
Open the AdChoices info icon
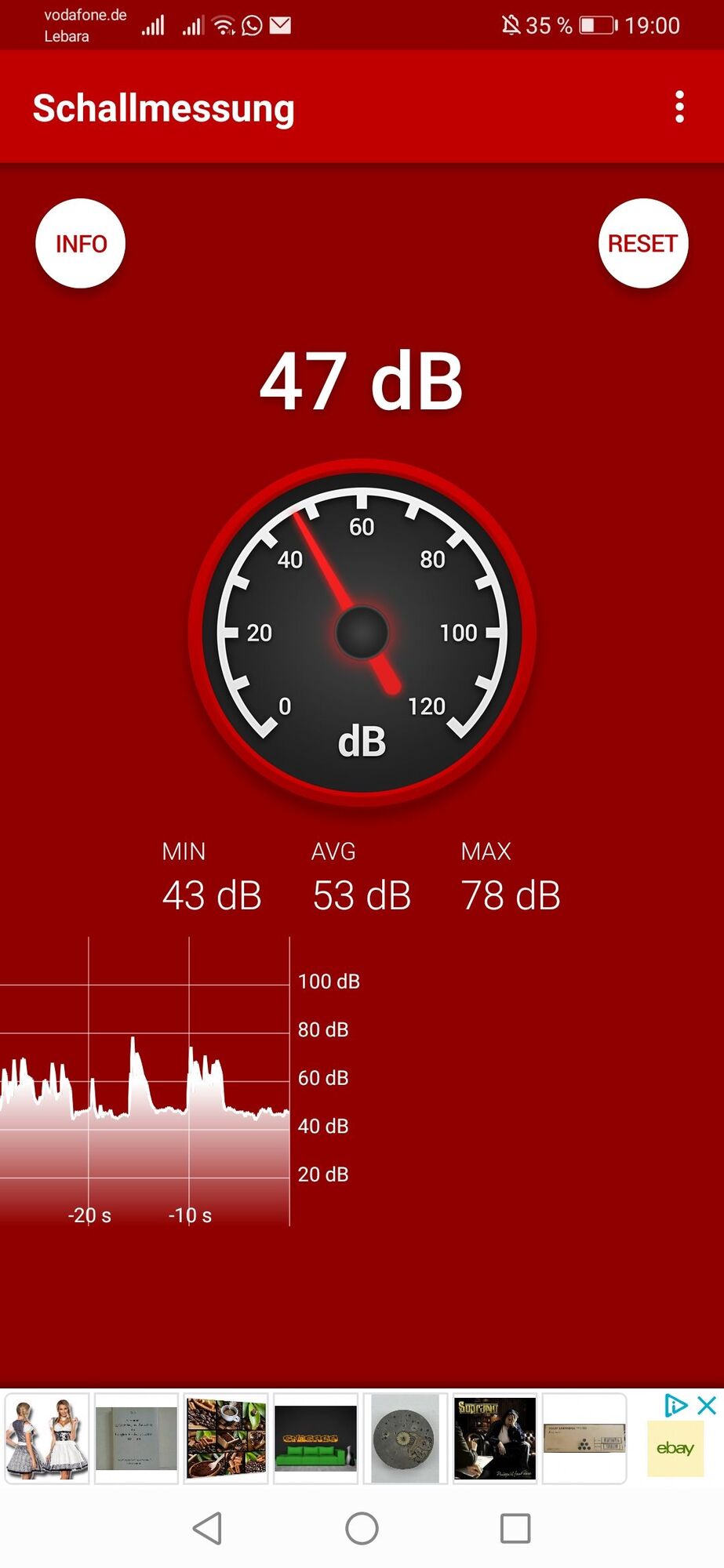(675, 1405)
